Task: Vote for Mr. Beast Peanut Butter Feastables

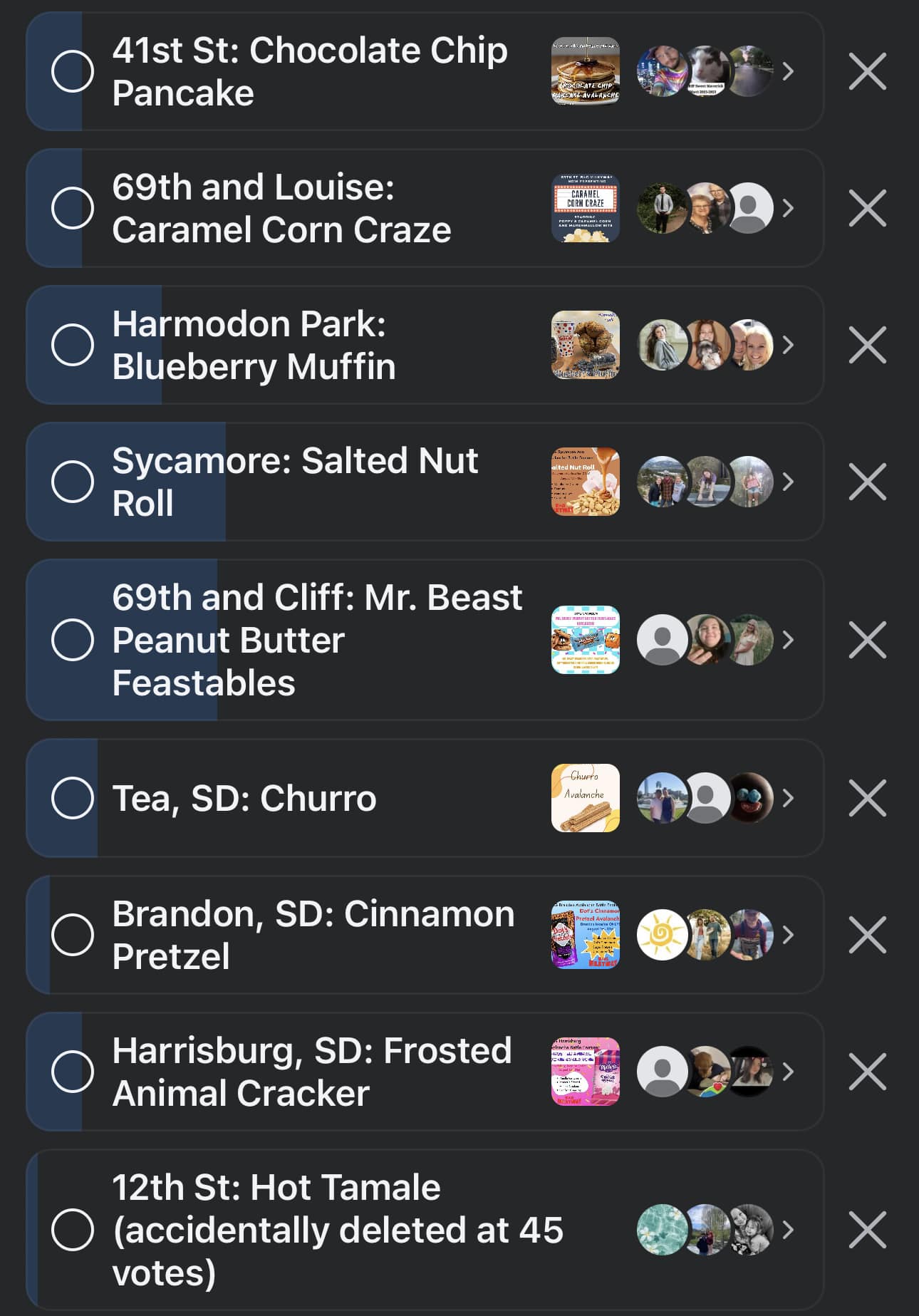Action: [x=73, y=640]
